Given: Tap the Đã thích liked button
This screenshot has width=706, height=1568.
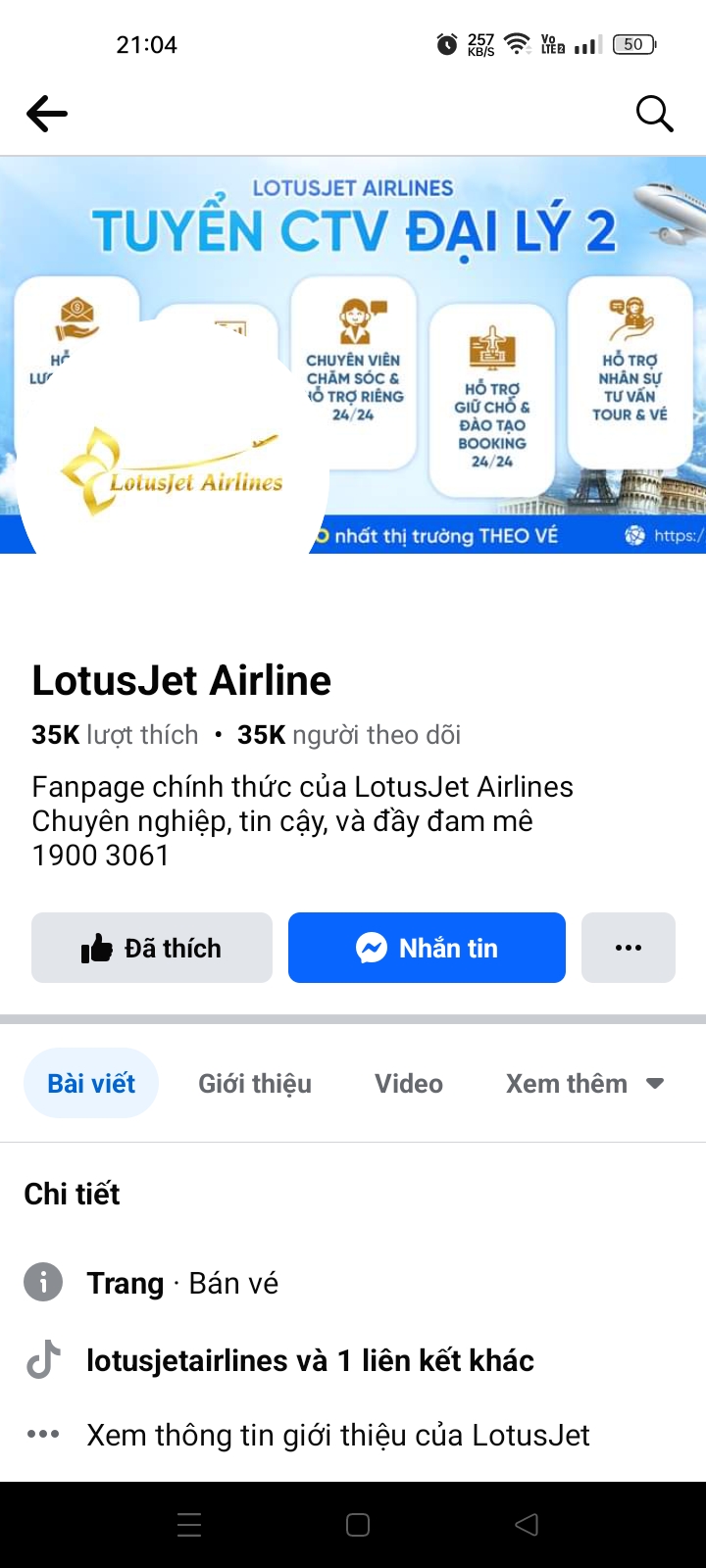Looking at the screenshot, I should pyautogui.click(x=152, y=948).
